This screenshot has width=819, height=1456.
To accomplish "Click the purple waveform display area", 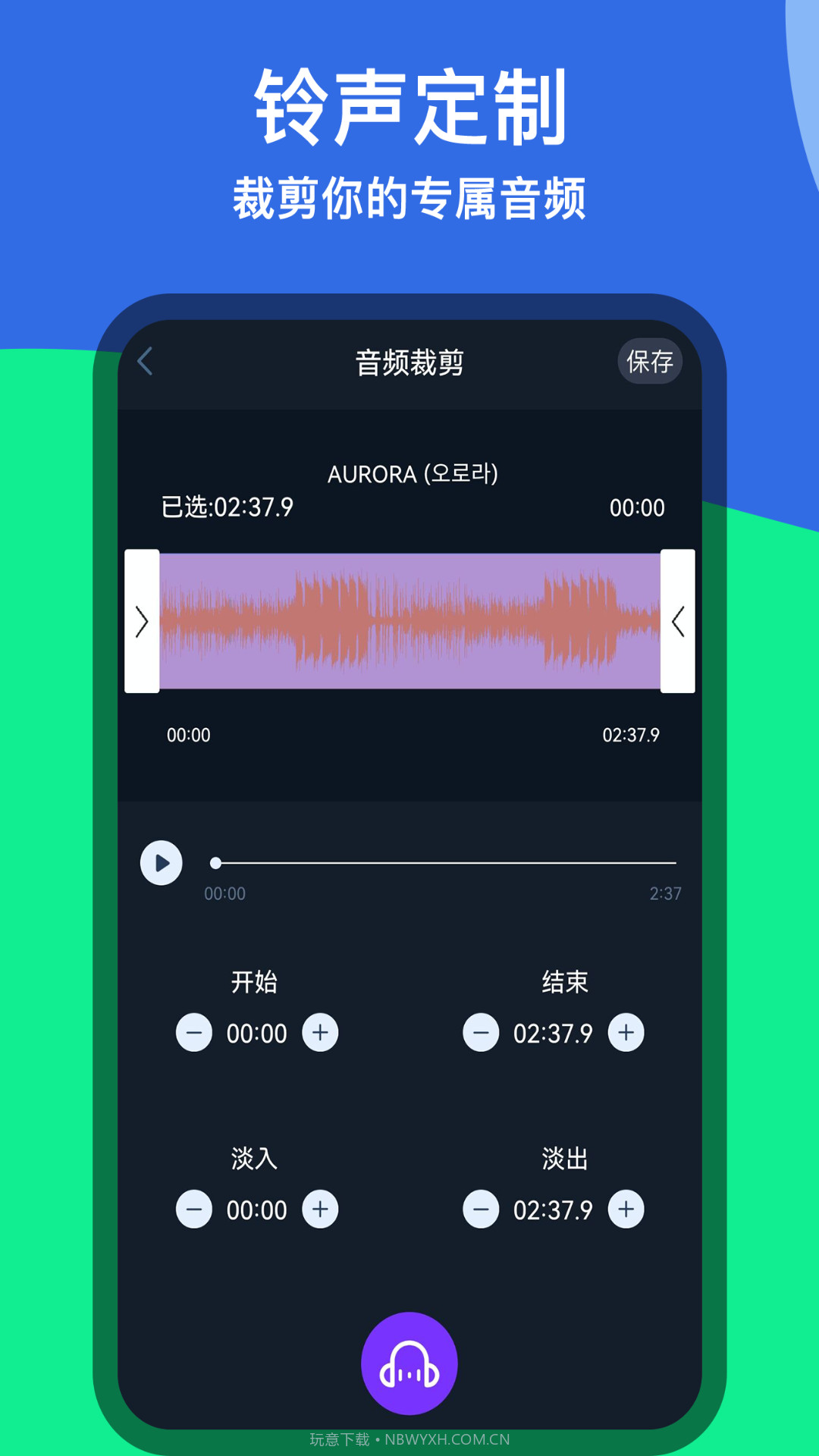I will click(409, 622).
